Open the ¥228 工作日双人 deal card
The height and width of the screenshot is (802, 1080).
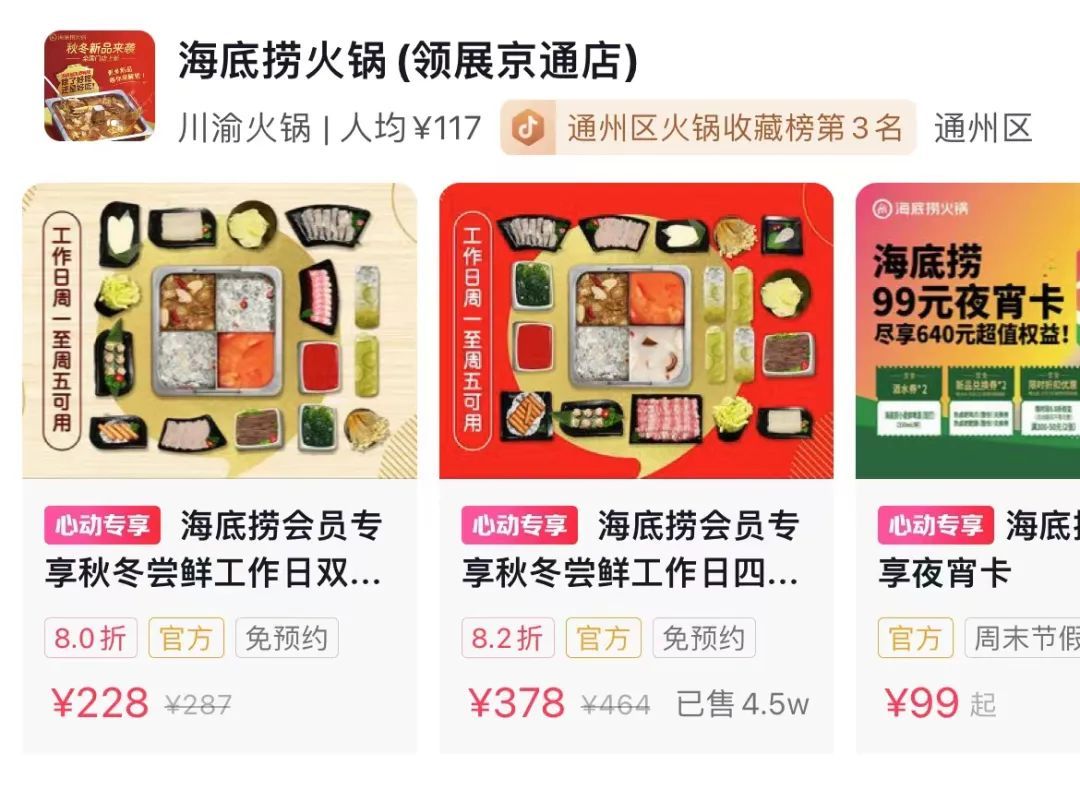pos(220,468)
